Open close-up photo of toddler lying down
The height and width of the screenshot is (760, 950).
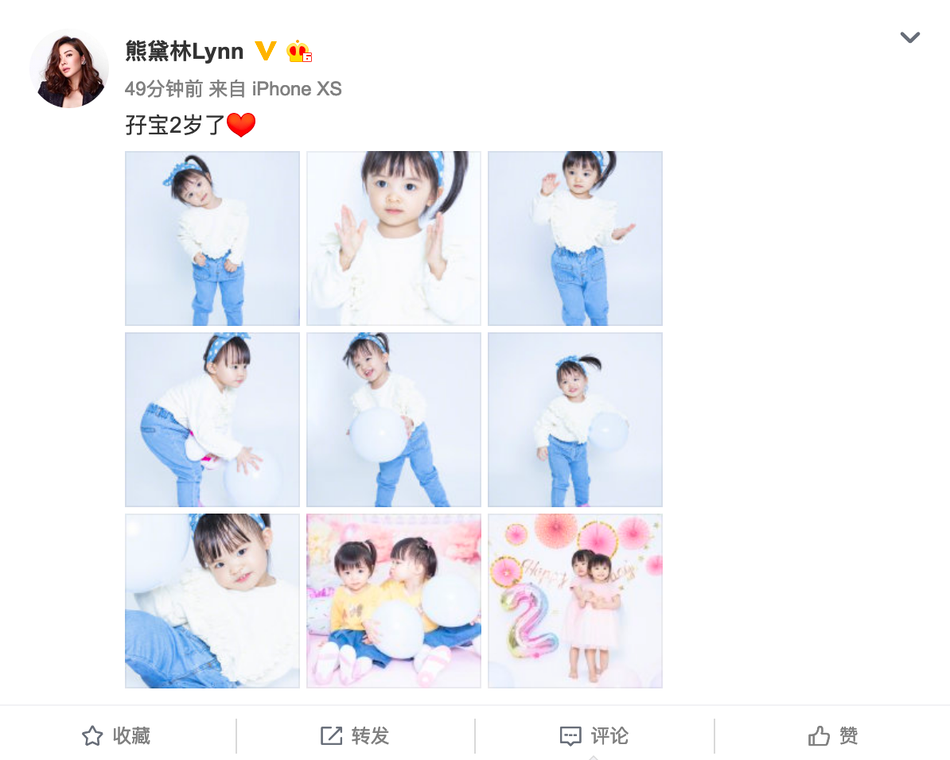coord(212,600)
